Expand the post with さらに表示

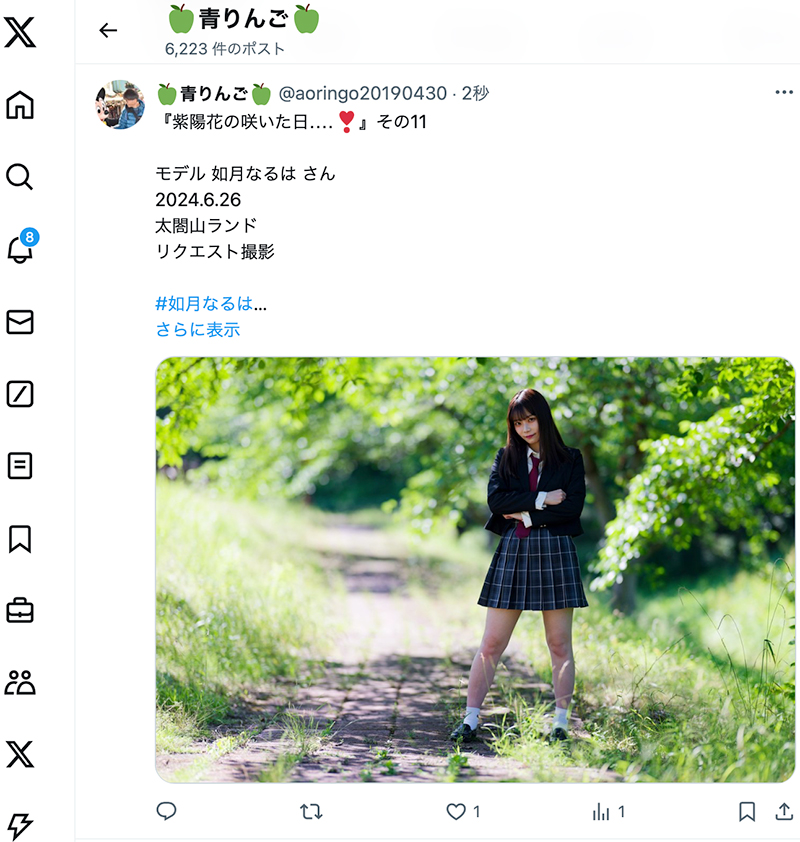(197, 329)
